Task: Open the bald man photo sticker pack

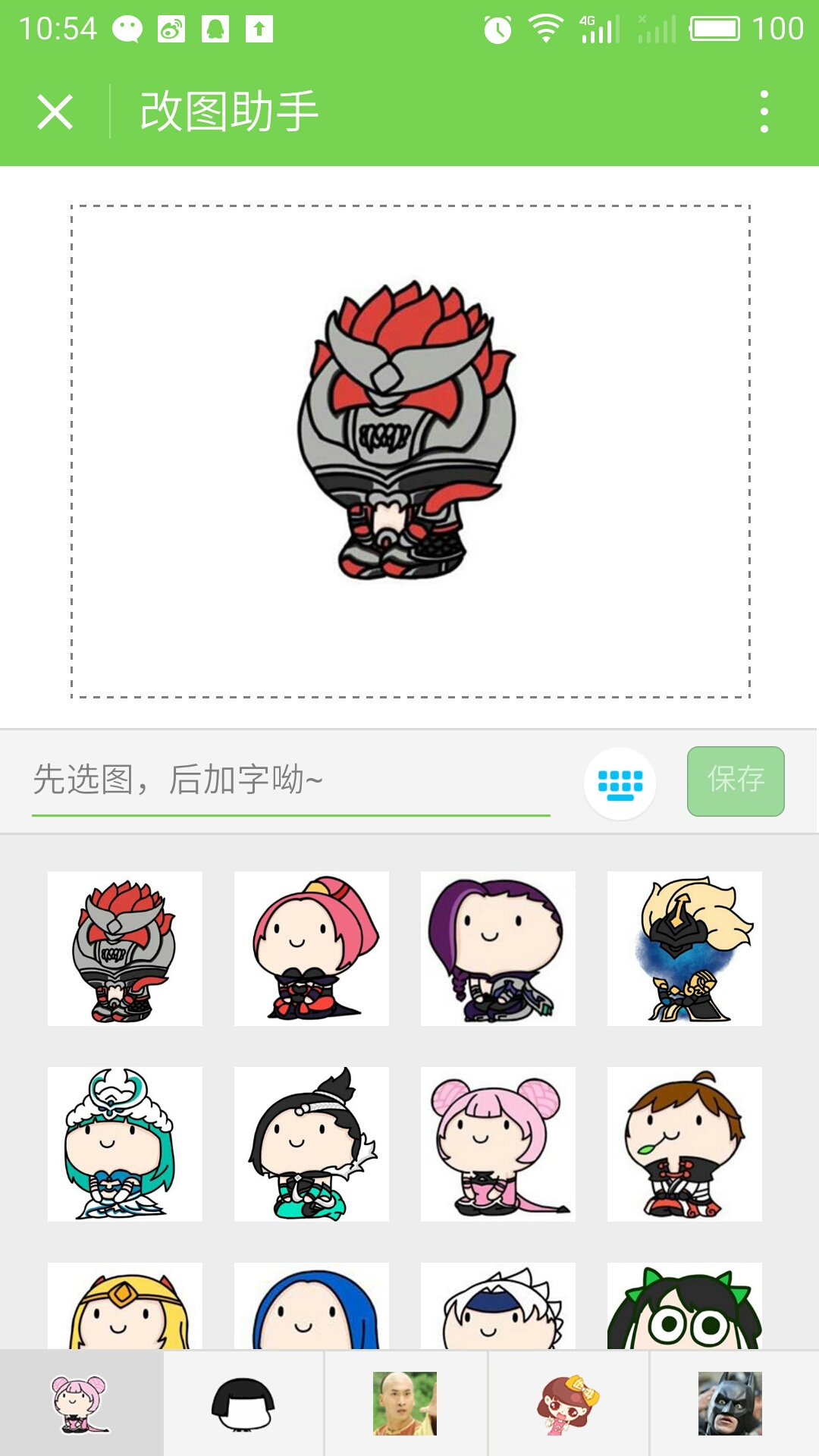Action: pyautogui.click(x=405, y=1404)
